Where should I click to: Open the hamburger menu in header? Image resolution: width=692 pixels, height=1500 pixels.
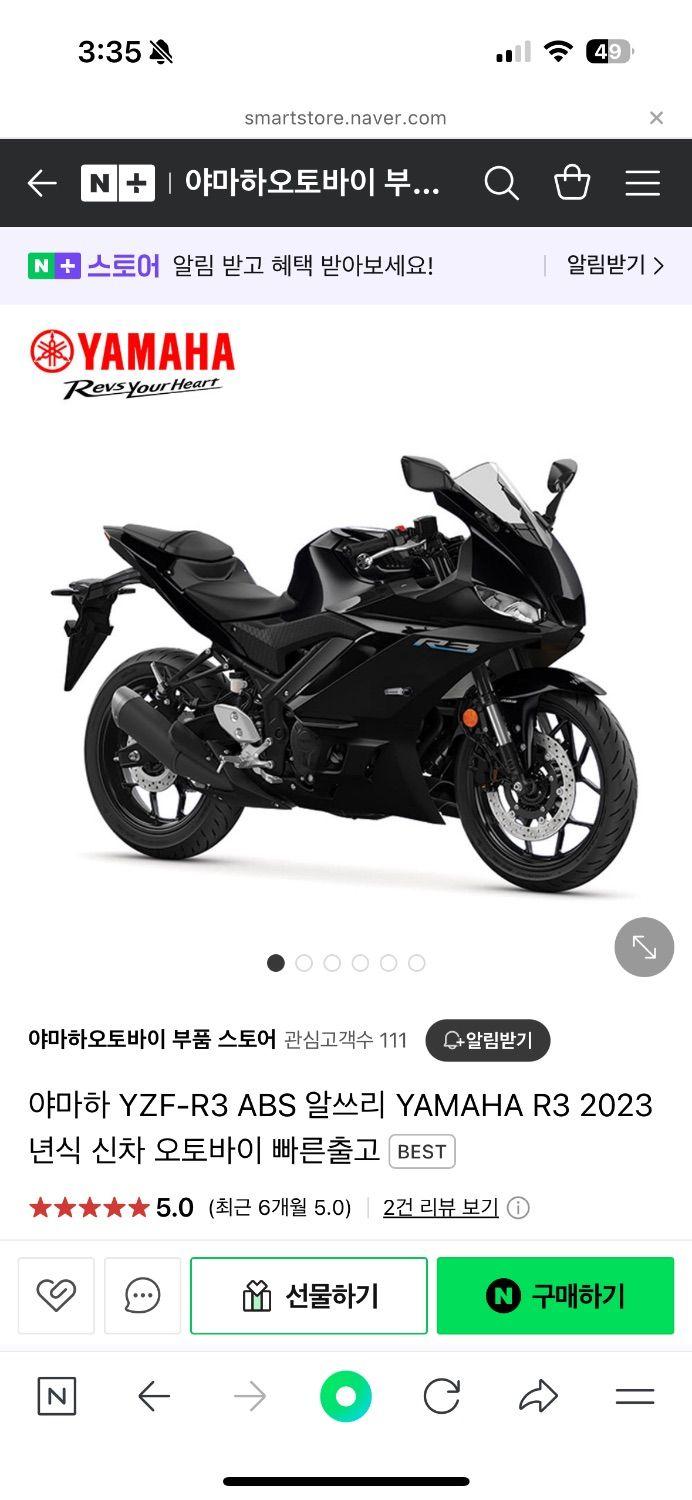coord(642,183)
